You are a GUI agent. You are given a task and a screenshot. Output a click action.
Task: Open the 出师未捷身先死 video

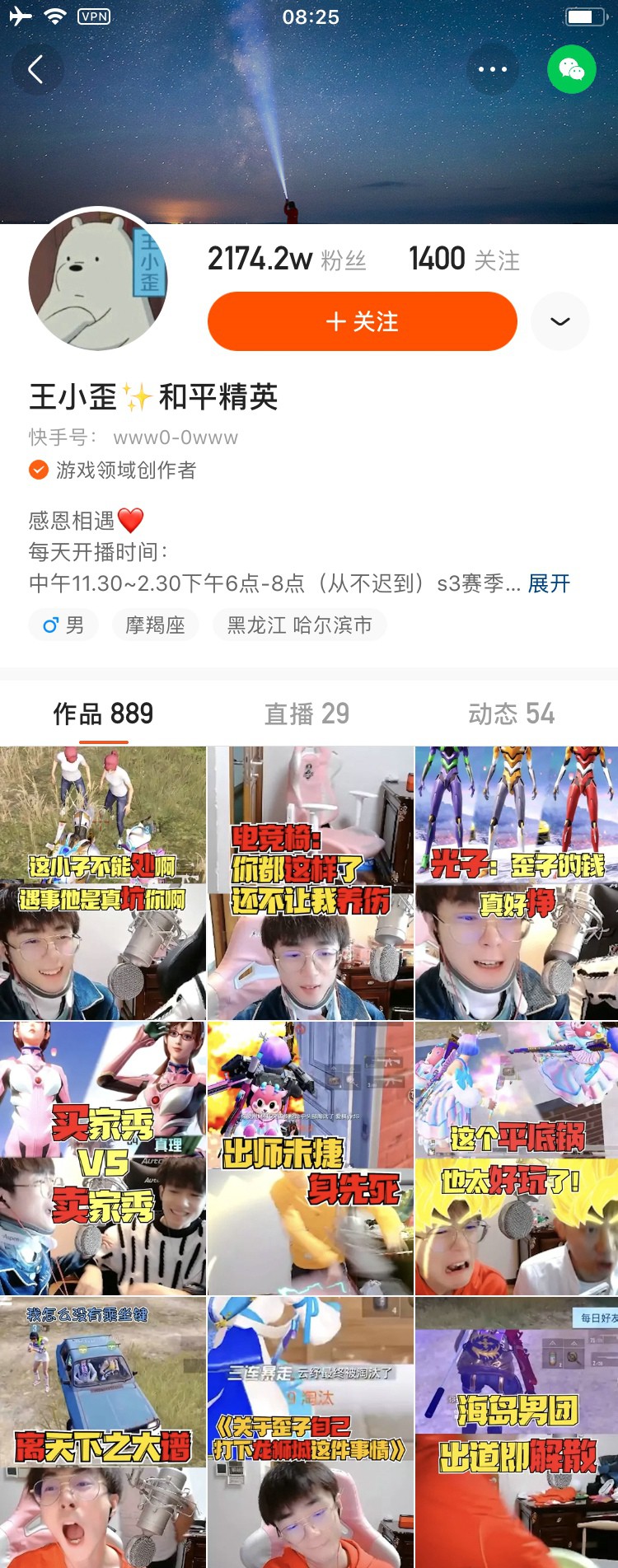310,1158
